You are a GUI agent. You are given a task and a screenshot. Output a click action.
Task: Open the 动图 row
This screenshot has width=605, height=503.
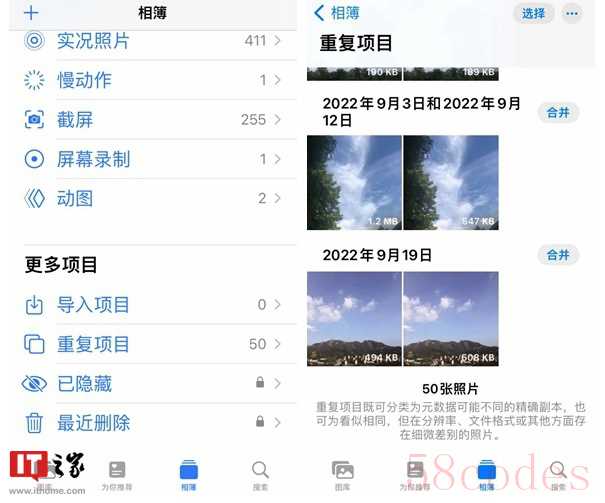(150, 198)
